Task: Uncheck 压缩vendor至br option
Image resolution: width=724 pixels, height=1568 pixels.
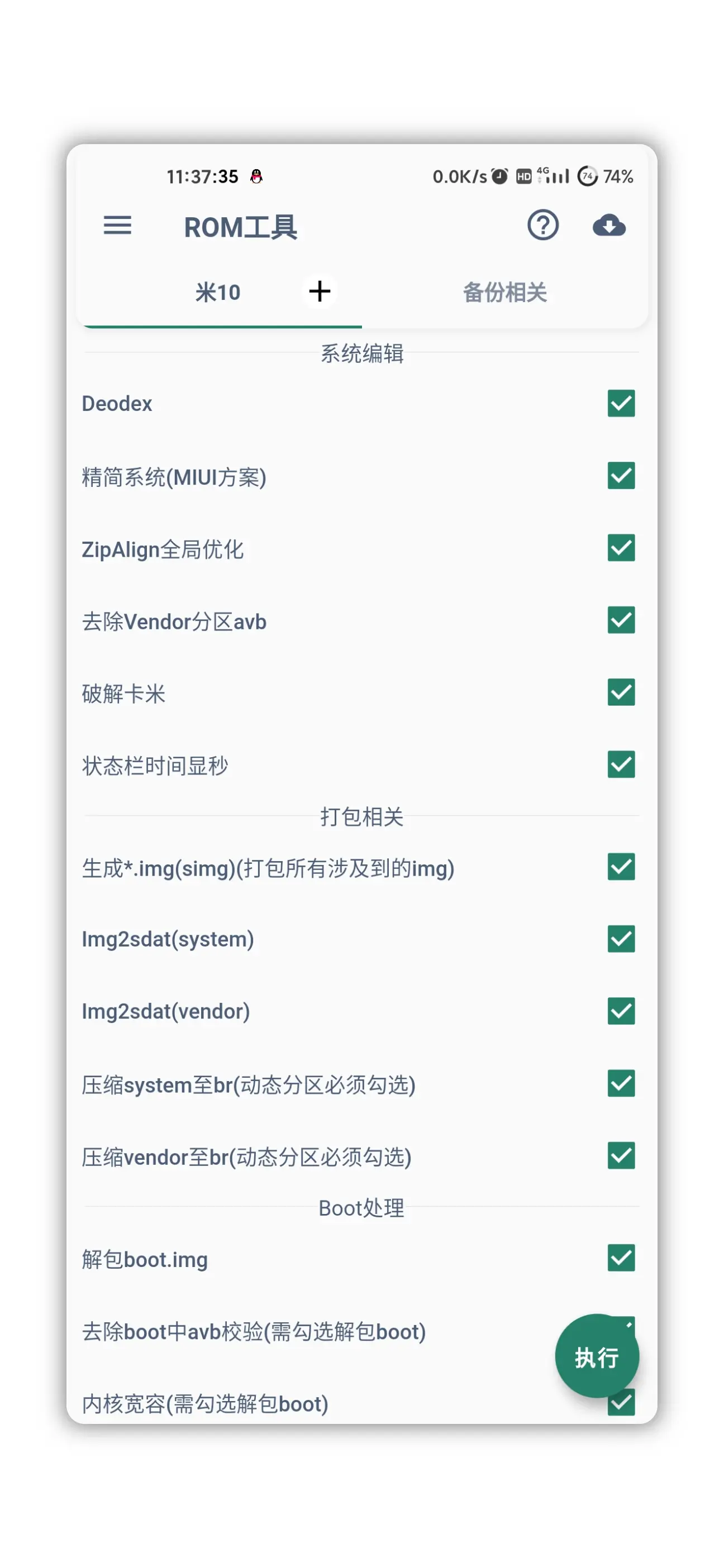Action: (x=621, y=1156)
